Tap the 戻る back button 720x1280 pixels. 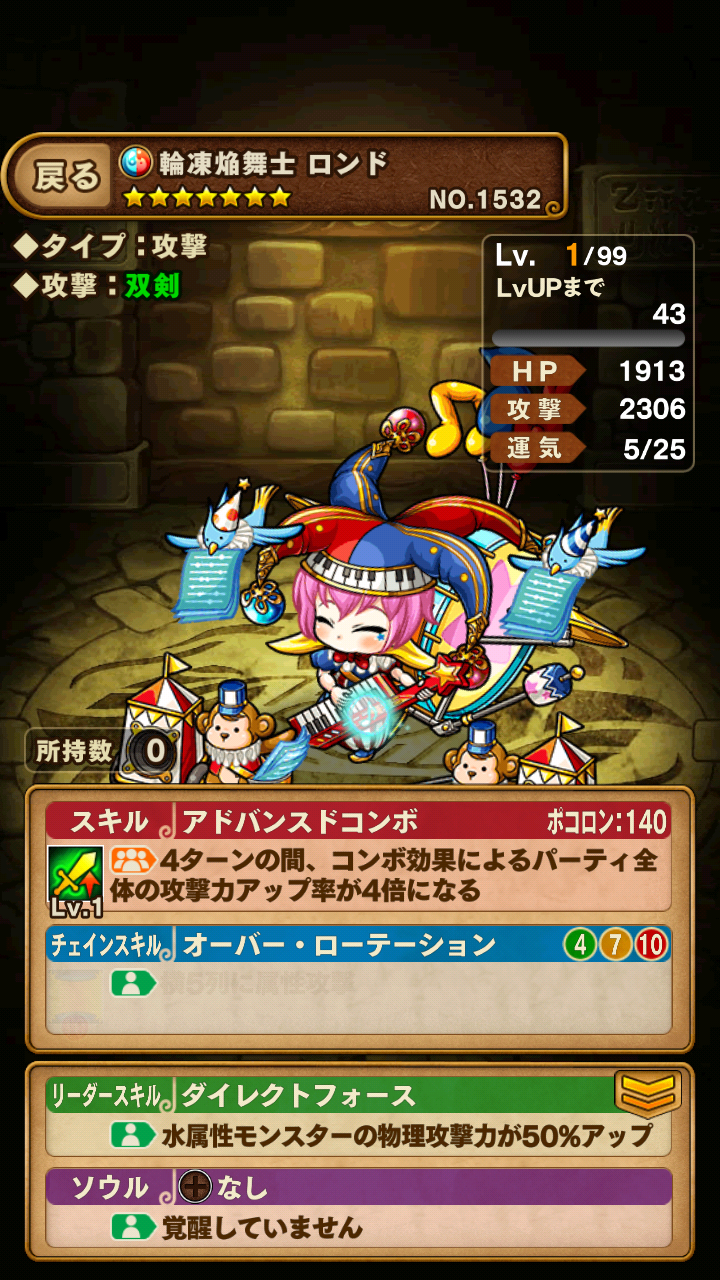click(x=66, y=176)
